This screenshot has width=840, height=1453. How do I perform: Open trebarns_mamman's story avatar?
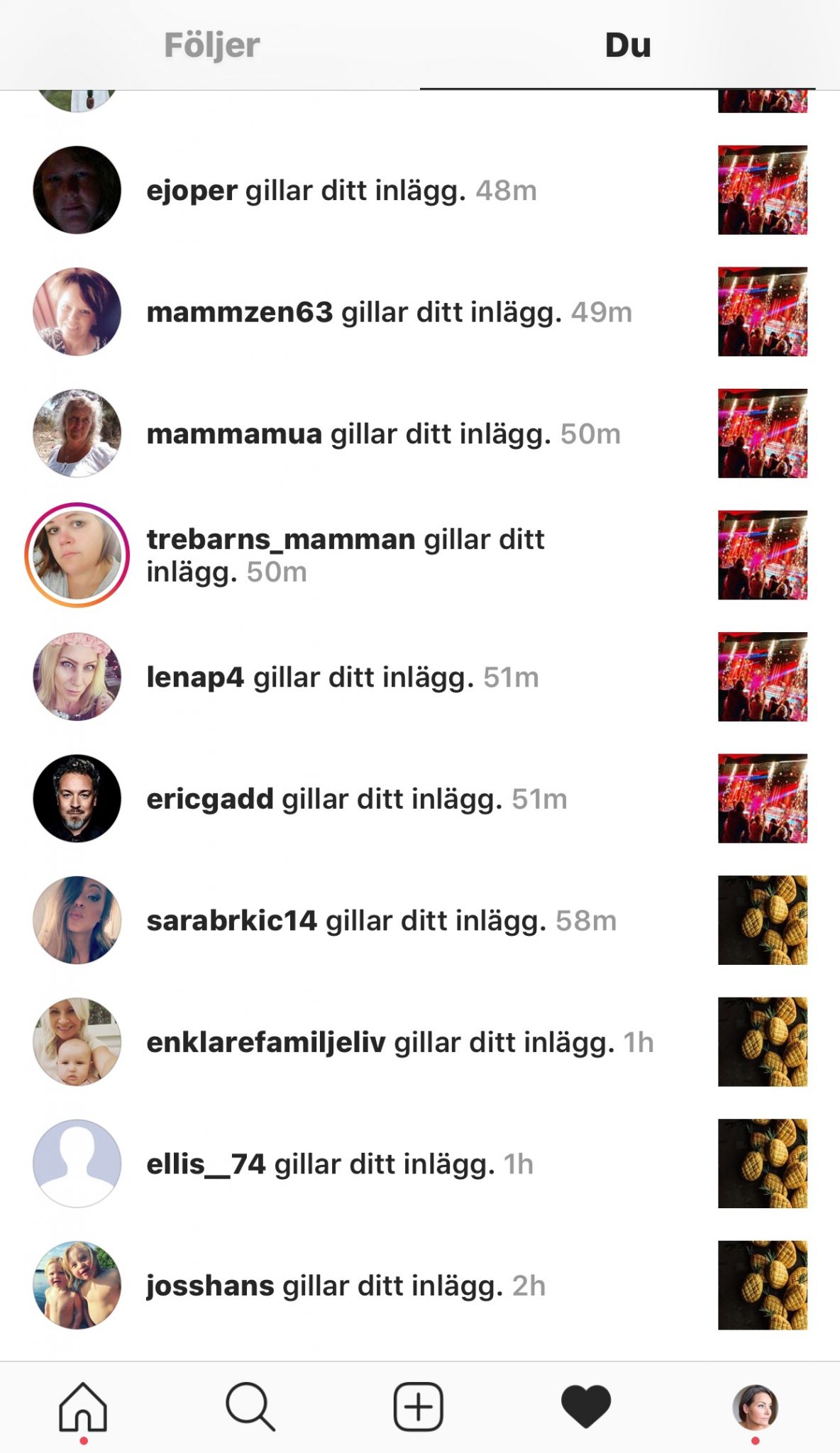(77, 556)
